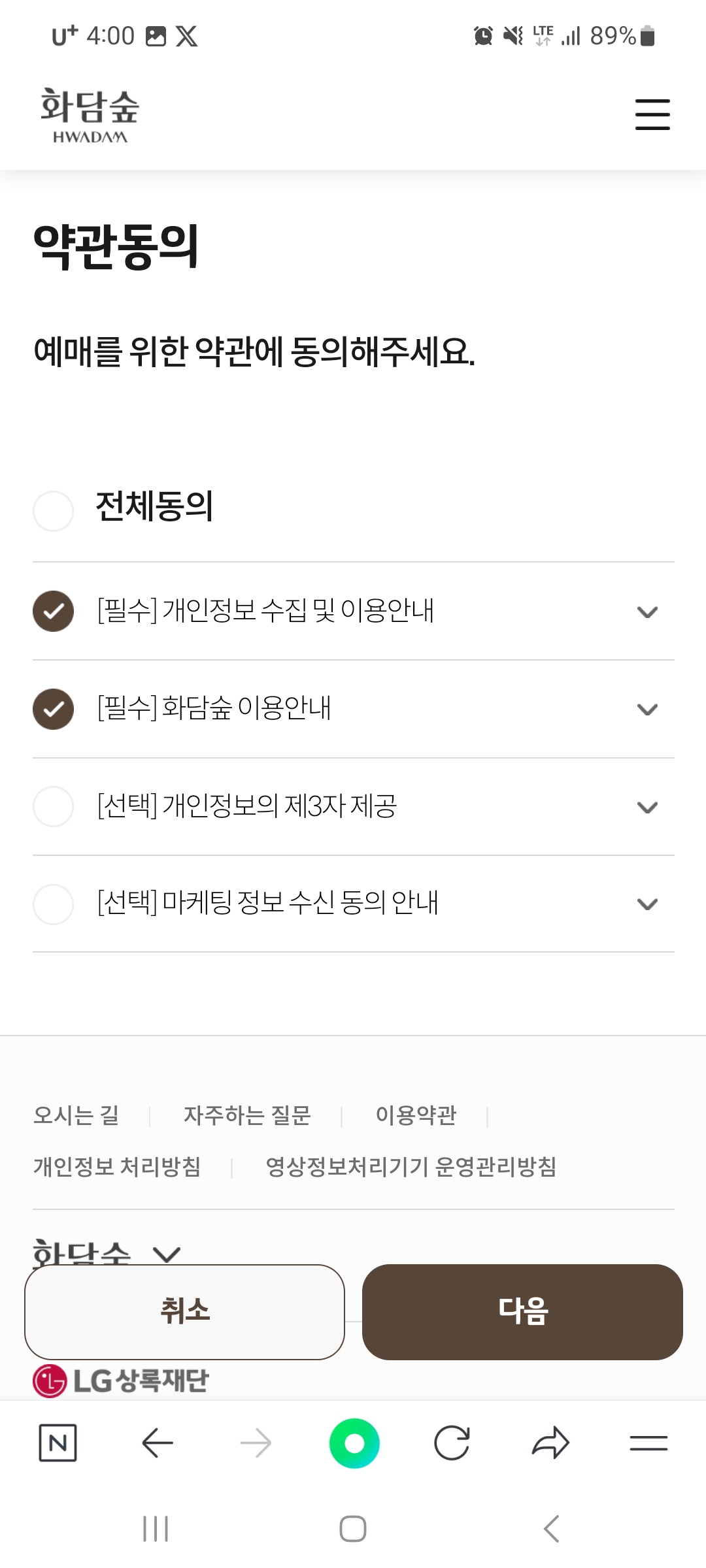Screen dimensions: 706x1568
Task: Tap the grayed-out forward navigation arrow
Action: [x=256, y=1444]
